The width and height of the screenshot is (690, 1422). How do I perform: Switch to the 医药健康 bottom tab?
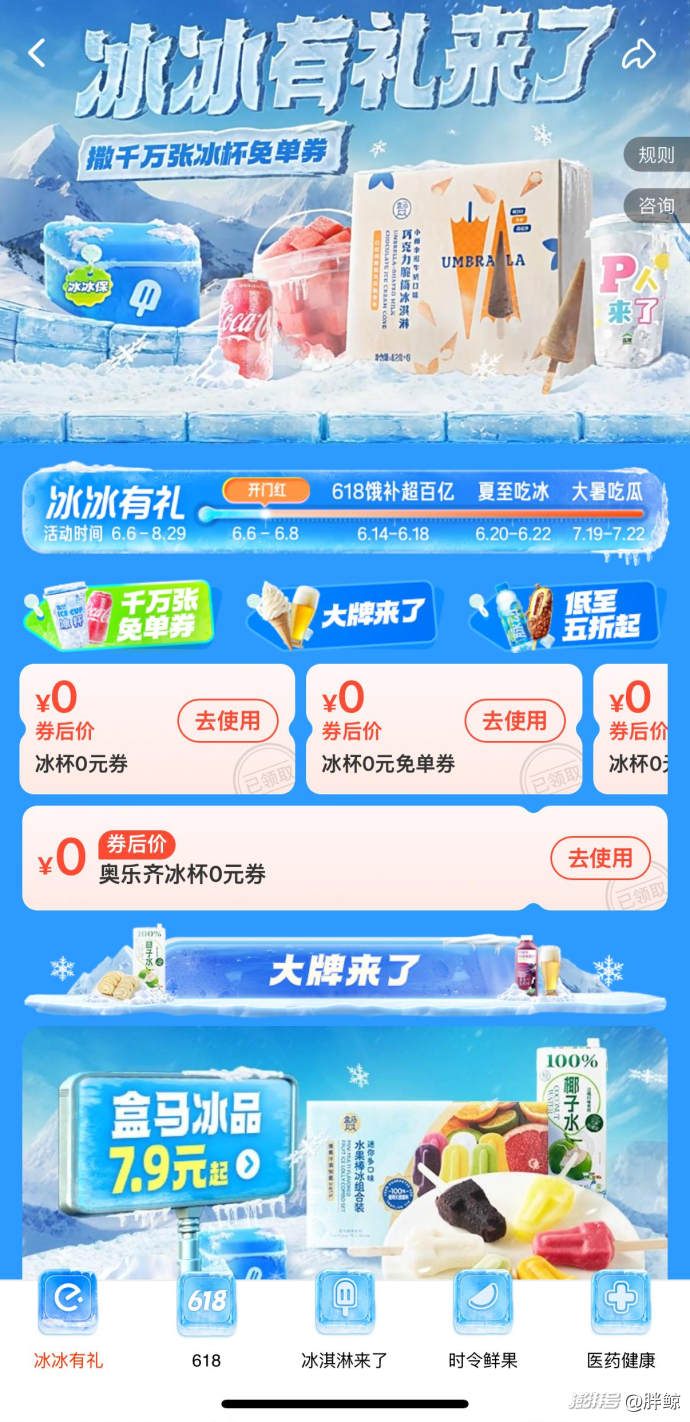pos(621,1320)
